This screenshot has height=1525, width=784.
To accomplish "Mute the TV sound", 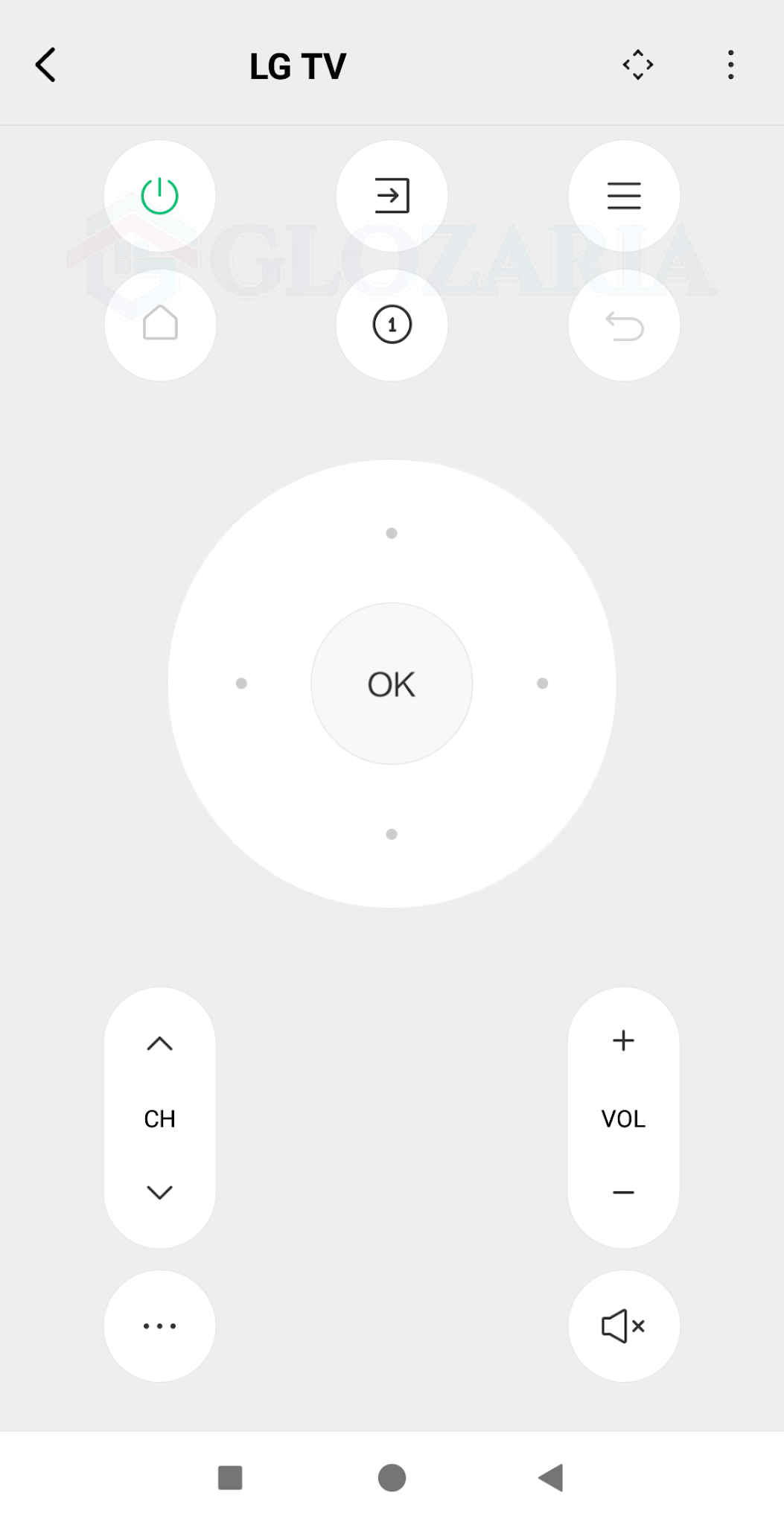I will click(x=623, y=1326).
